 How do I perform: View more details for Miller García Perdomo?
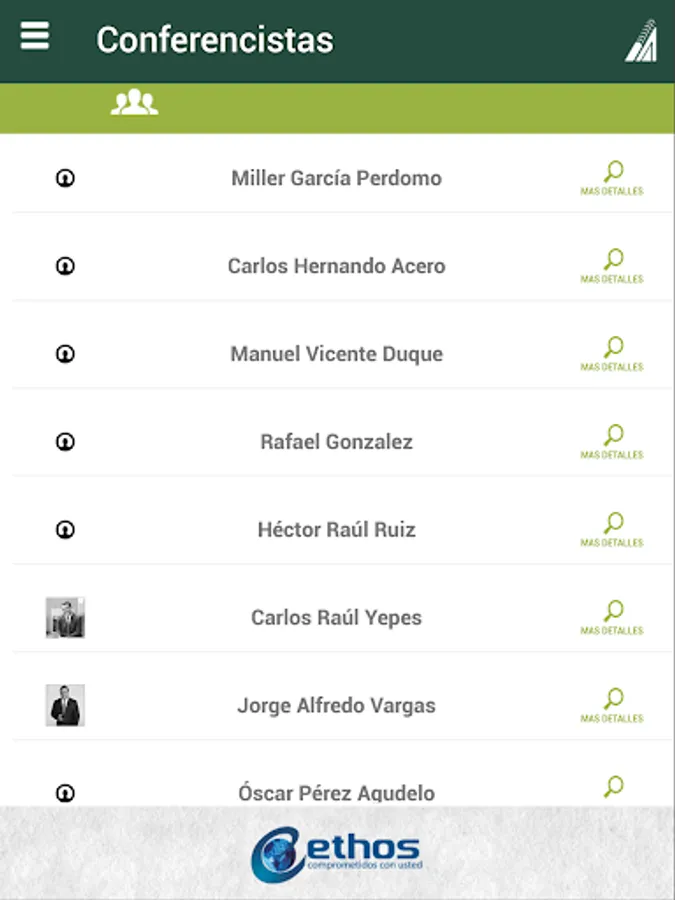[x=612, y=179]
